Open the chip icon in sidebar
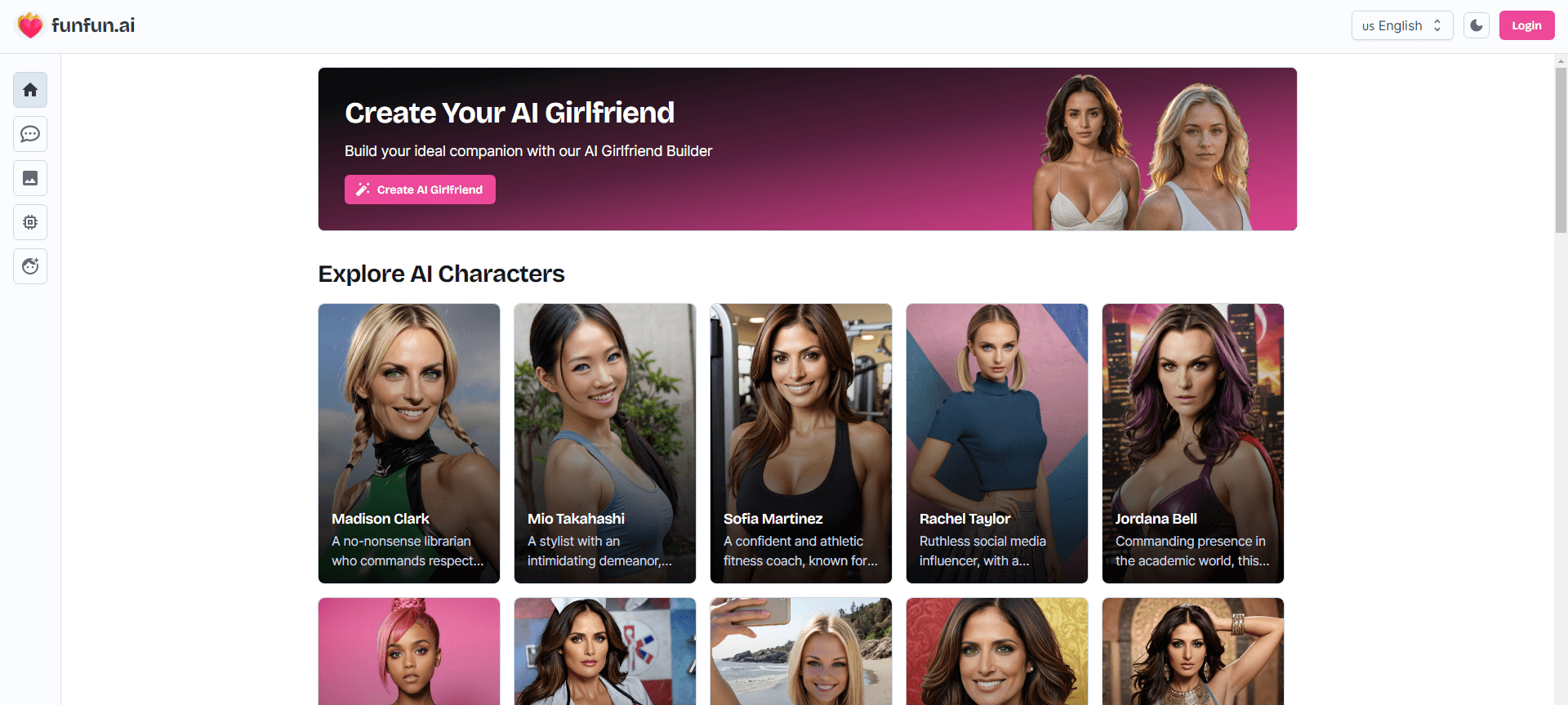This screenshot has width=1568, height=705. (30, 222)
